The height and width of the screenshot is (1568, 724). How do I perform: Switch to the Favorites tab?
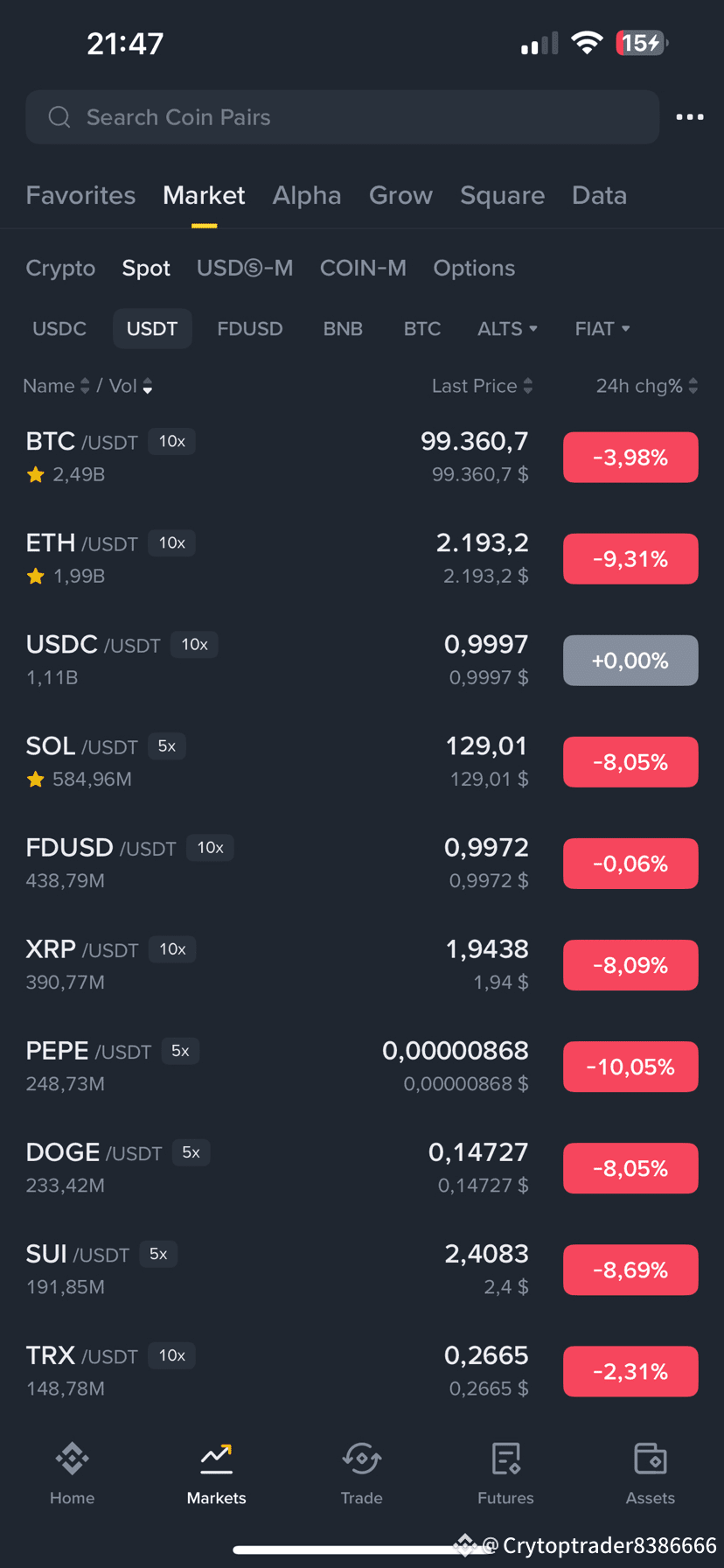coord(80,195)
